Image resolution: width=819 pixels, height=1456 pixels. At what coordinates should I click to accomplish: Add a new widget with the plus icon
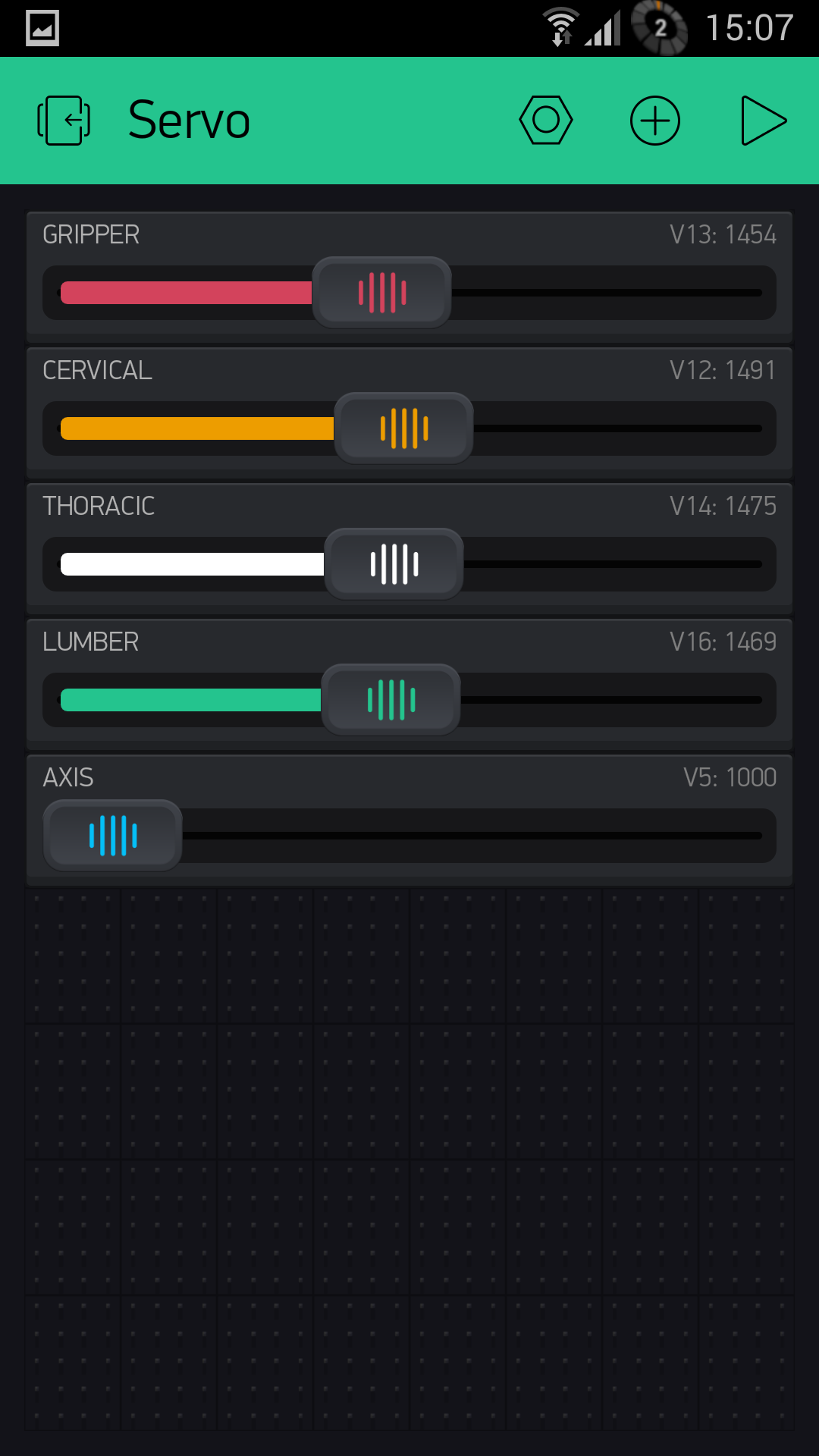coord(655,121)
